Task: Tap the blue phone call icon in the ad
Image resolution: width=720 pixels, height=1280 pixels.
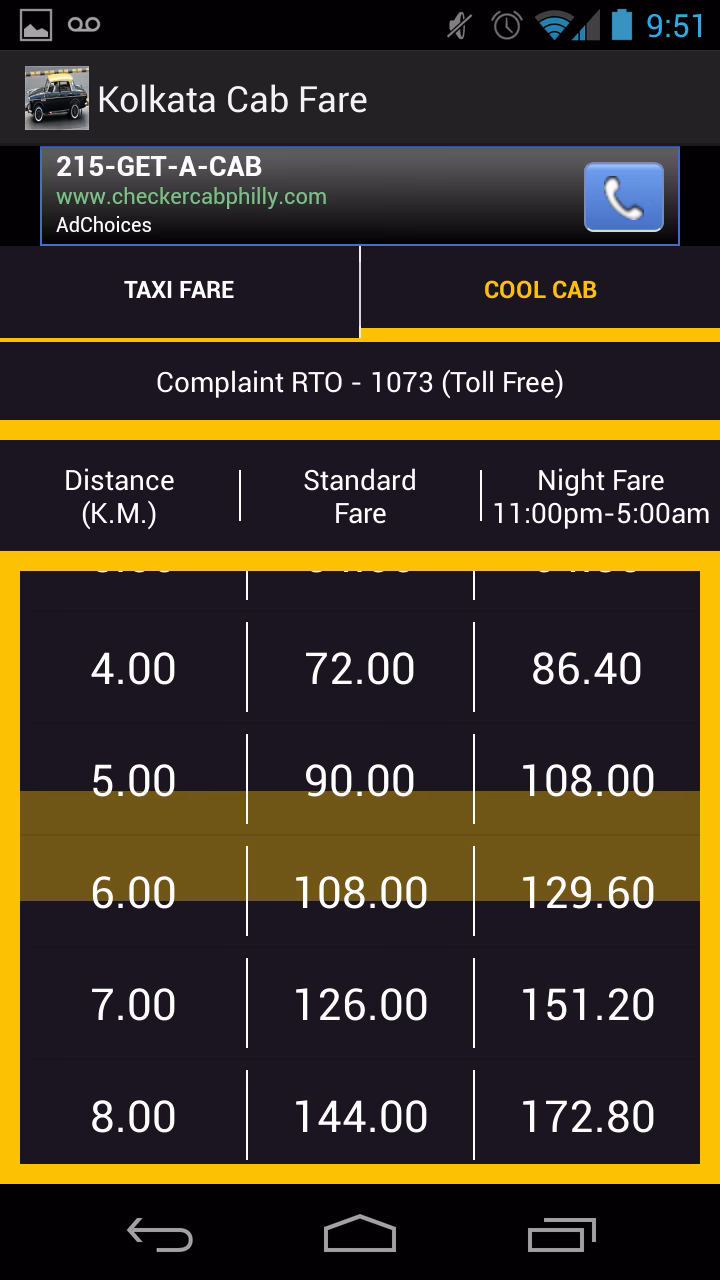Action: point(623,196)
